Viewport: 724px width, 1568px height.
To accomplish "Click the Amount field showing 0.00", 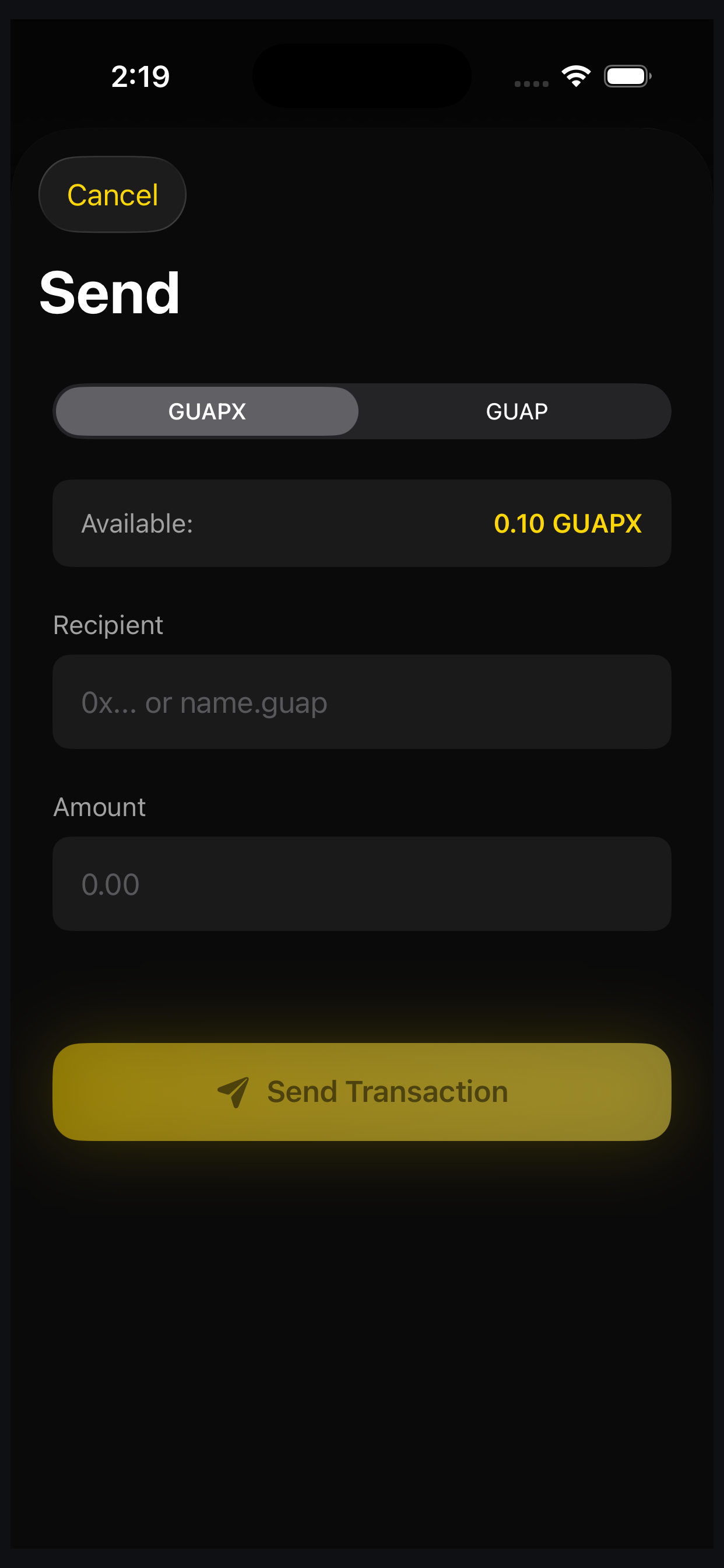I will [362, 884].
